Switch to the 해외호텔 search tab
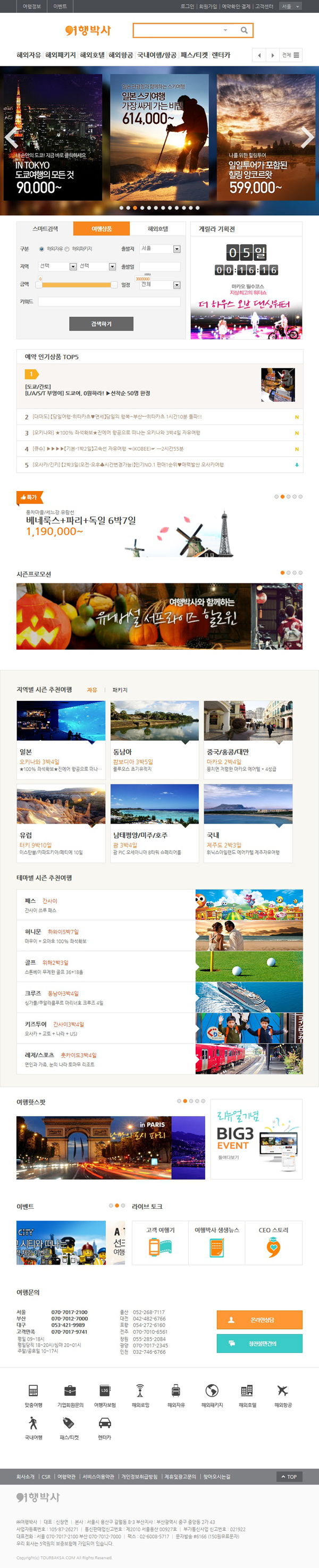Viewport: 319px width, 1568px height. [158, 229]
